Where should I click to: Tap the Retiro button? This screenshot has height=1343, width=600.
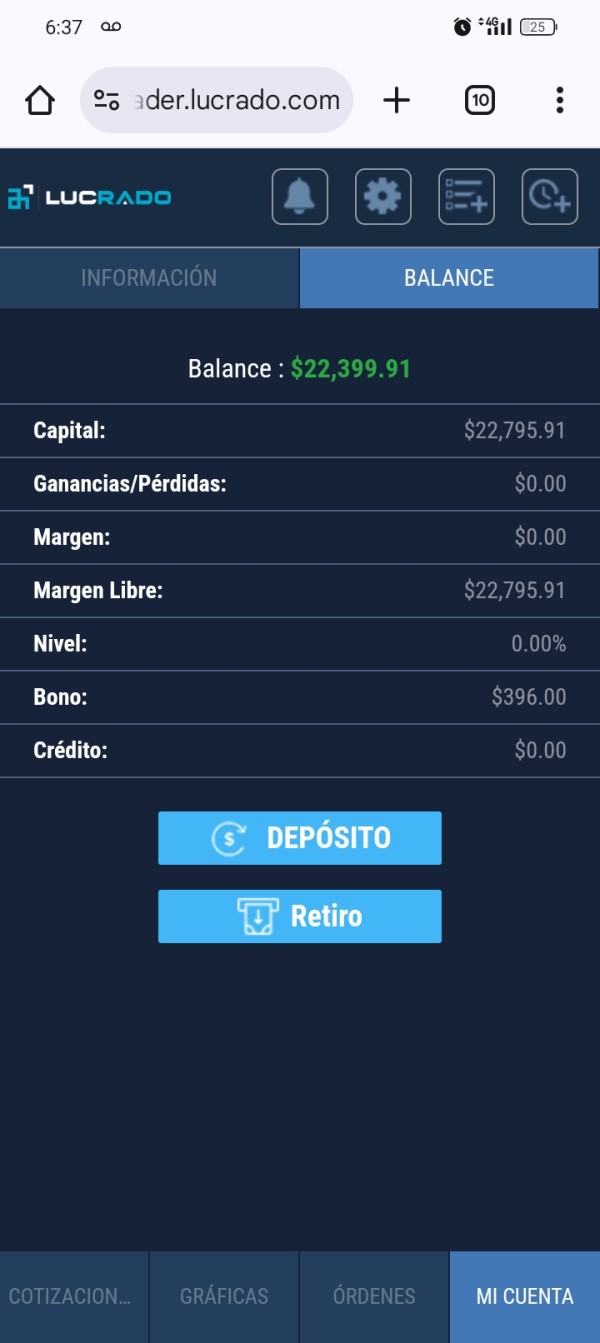[300, 916]
